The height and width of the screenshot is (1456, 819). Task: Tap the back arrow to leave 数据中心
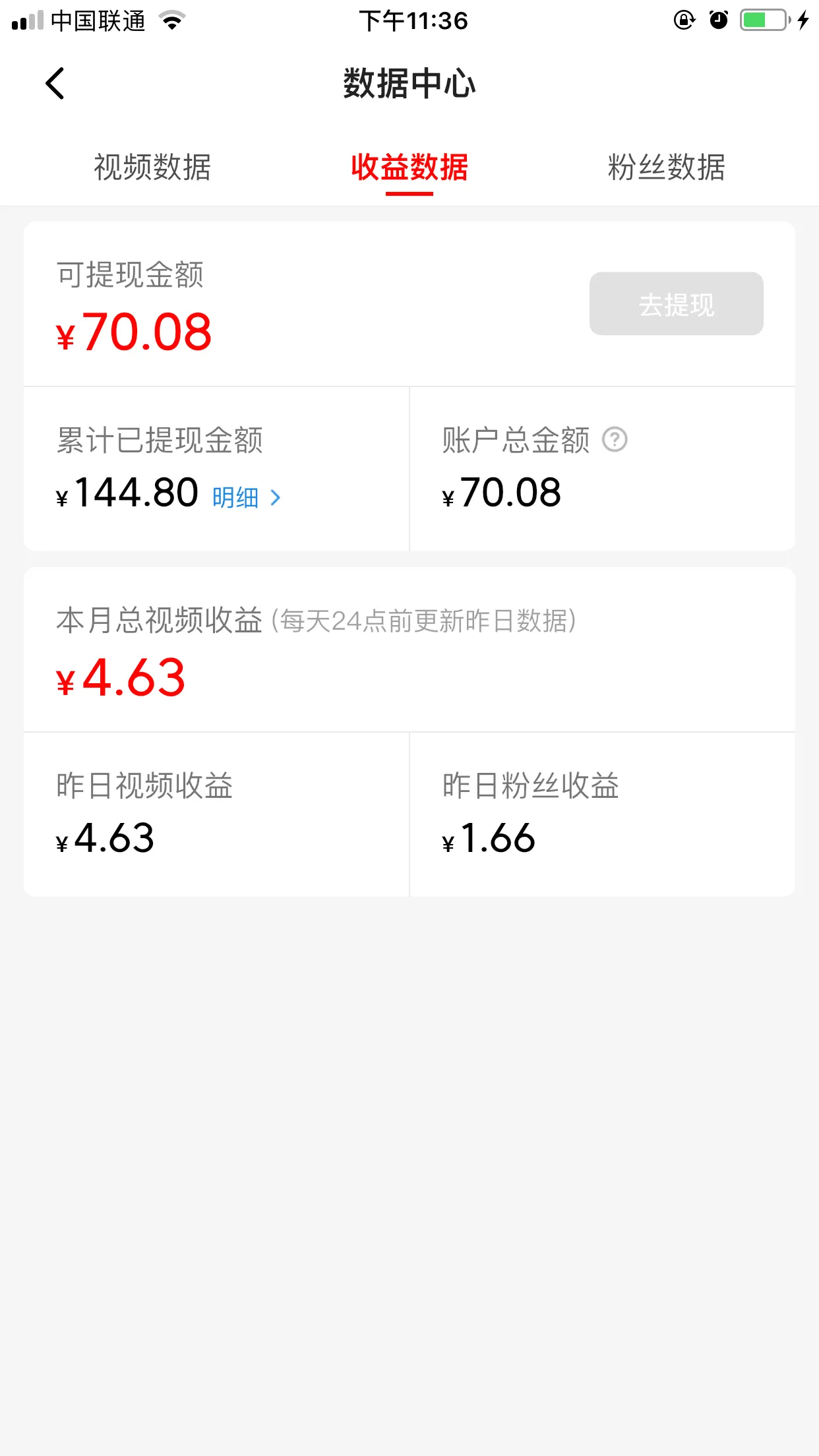click(55, 84)
